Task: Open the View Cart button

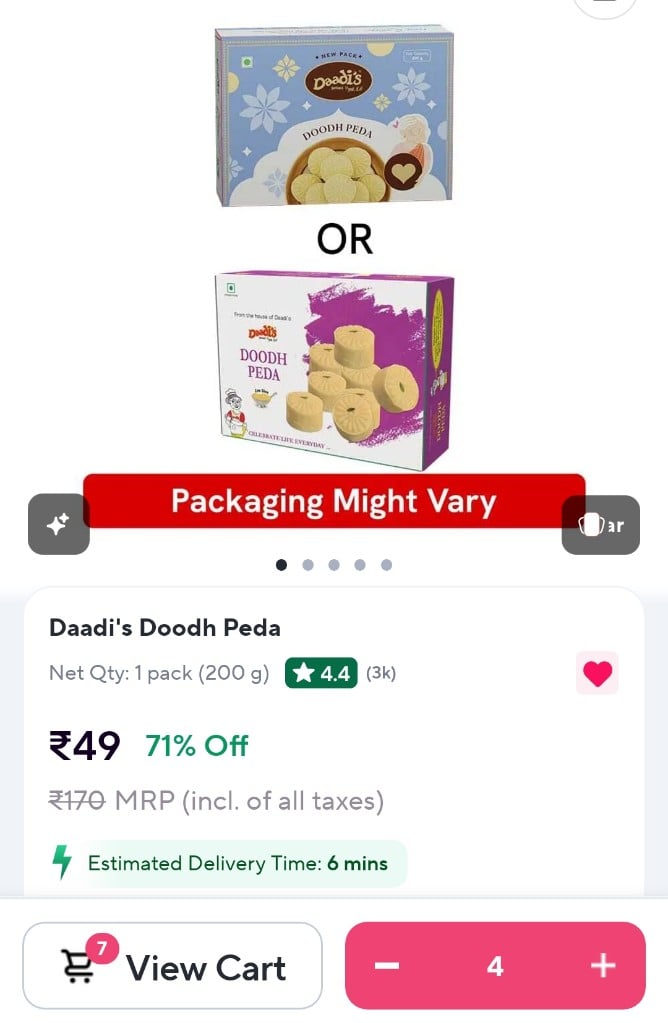Action: tap(172, 966)
